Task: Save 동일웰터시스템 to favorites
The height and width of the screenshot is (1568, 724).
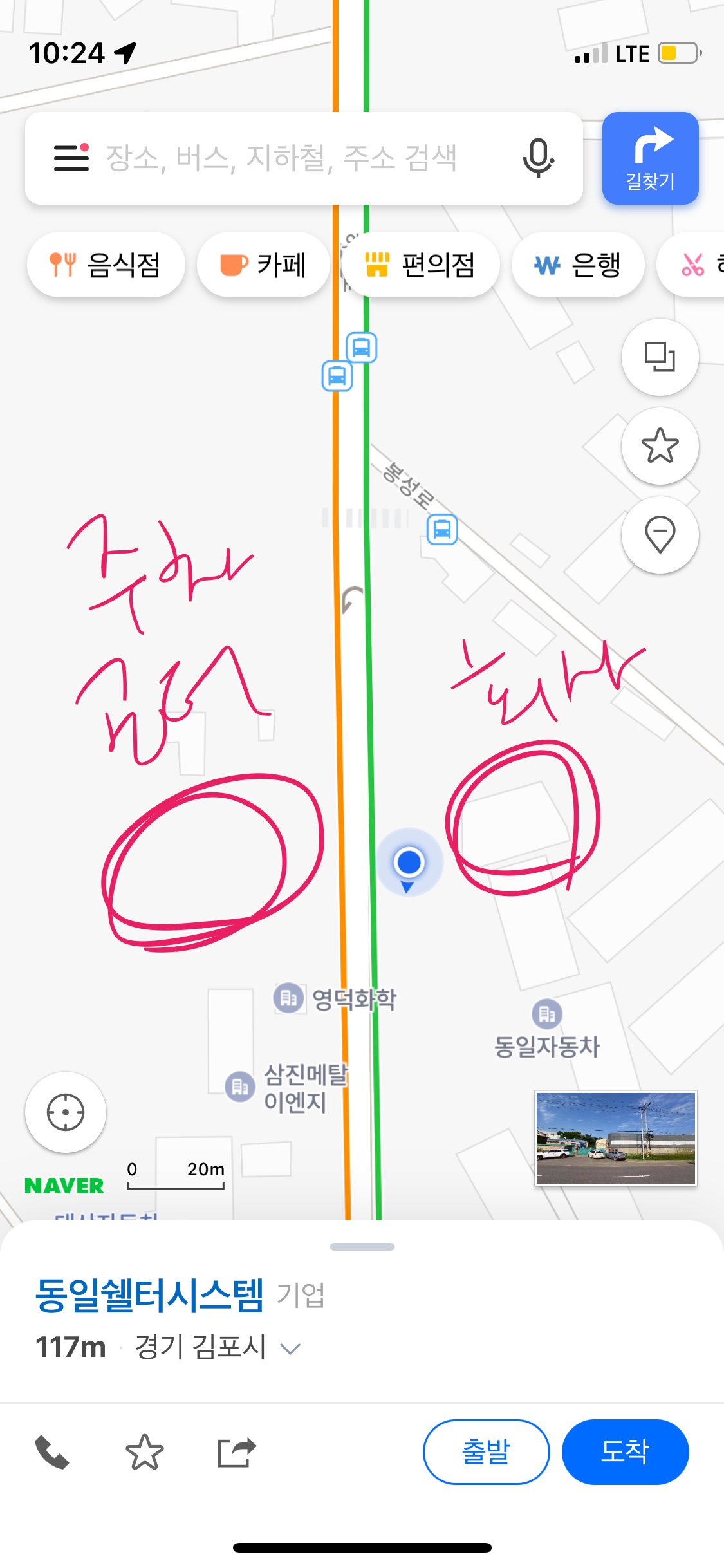Action: click(x=144, y=1452)
